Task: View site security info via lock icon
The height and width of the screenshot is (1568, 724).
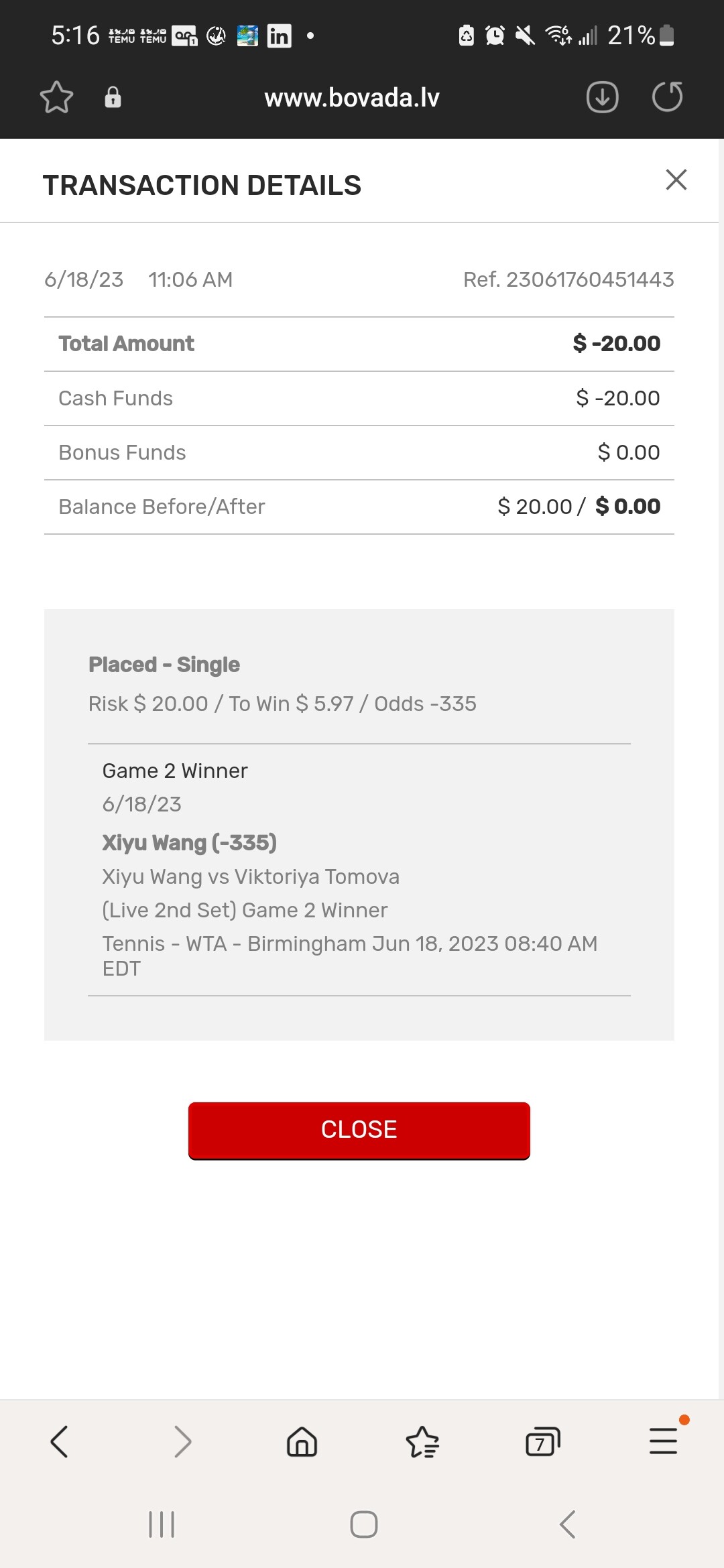Action: tap(113, 98)
